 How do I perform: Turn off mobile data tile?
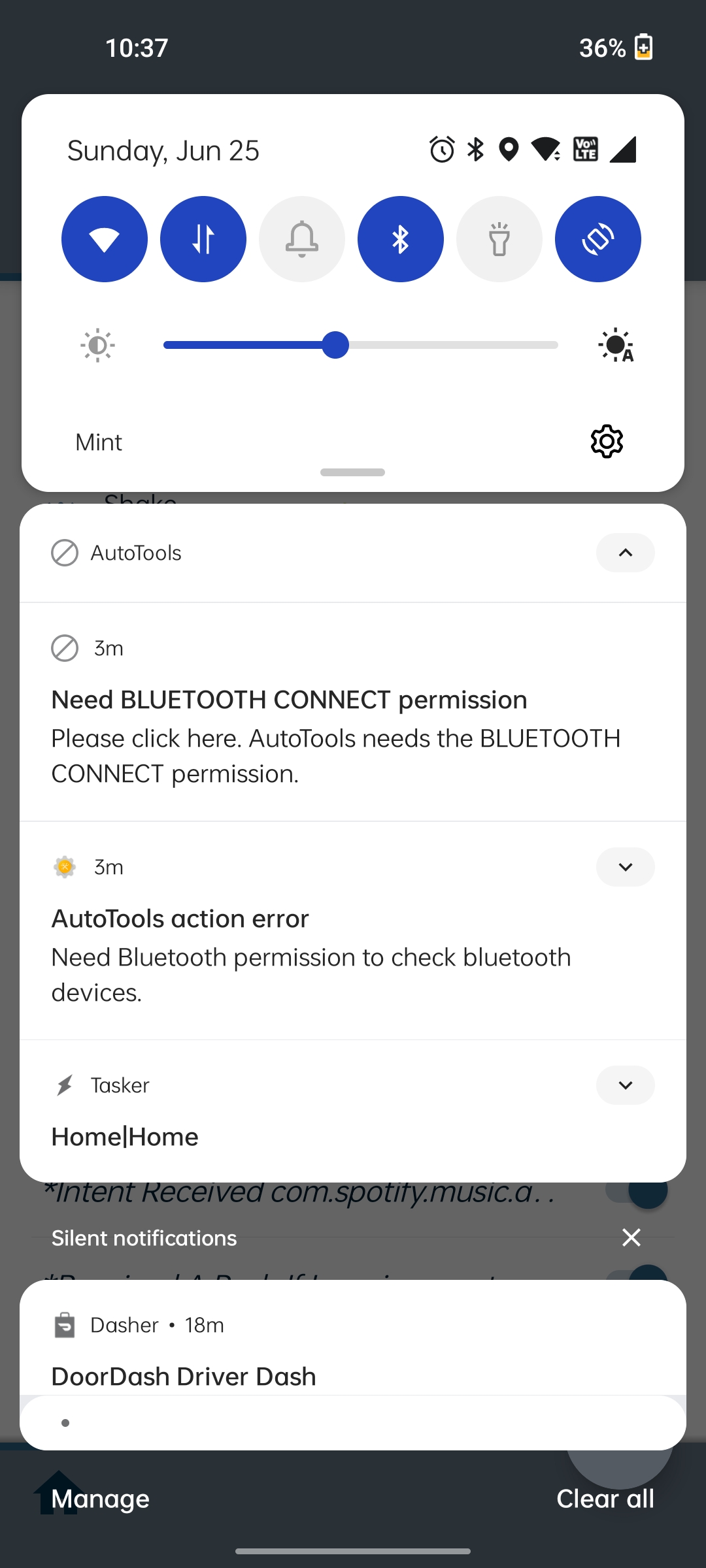click(x=203, y=239)
